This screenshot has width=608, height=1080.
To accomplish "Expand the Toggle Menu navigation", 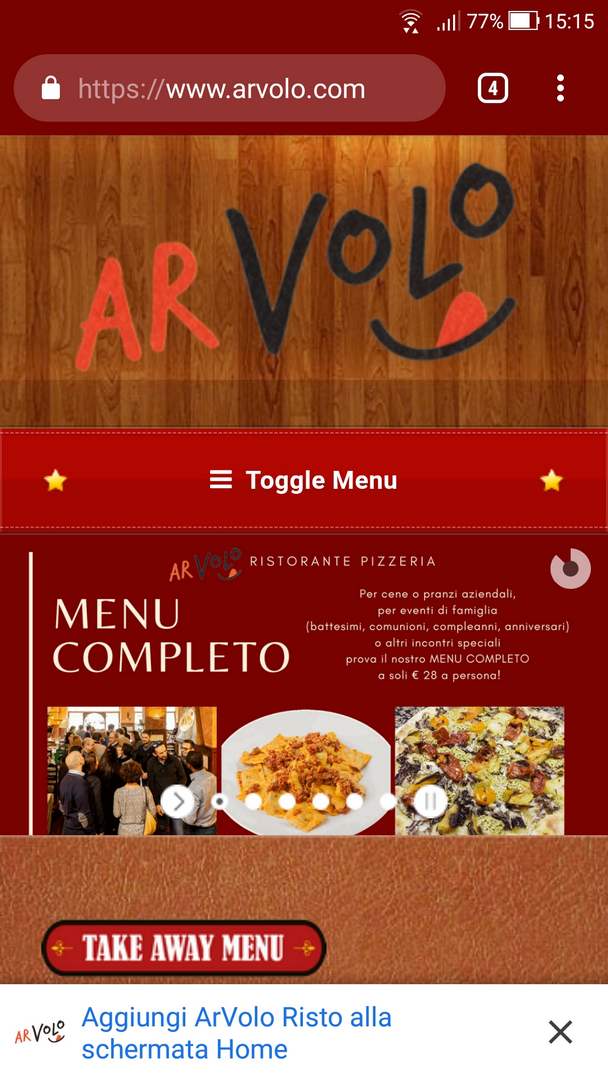I will tap(304, 480).
